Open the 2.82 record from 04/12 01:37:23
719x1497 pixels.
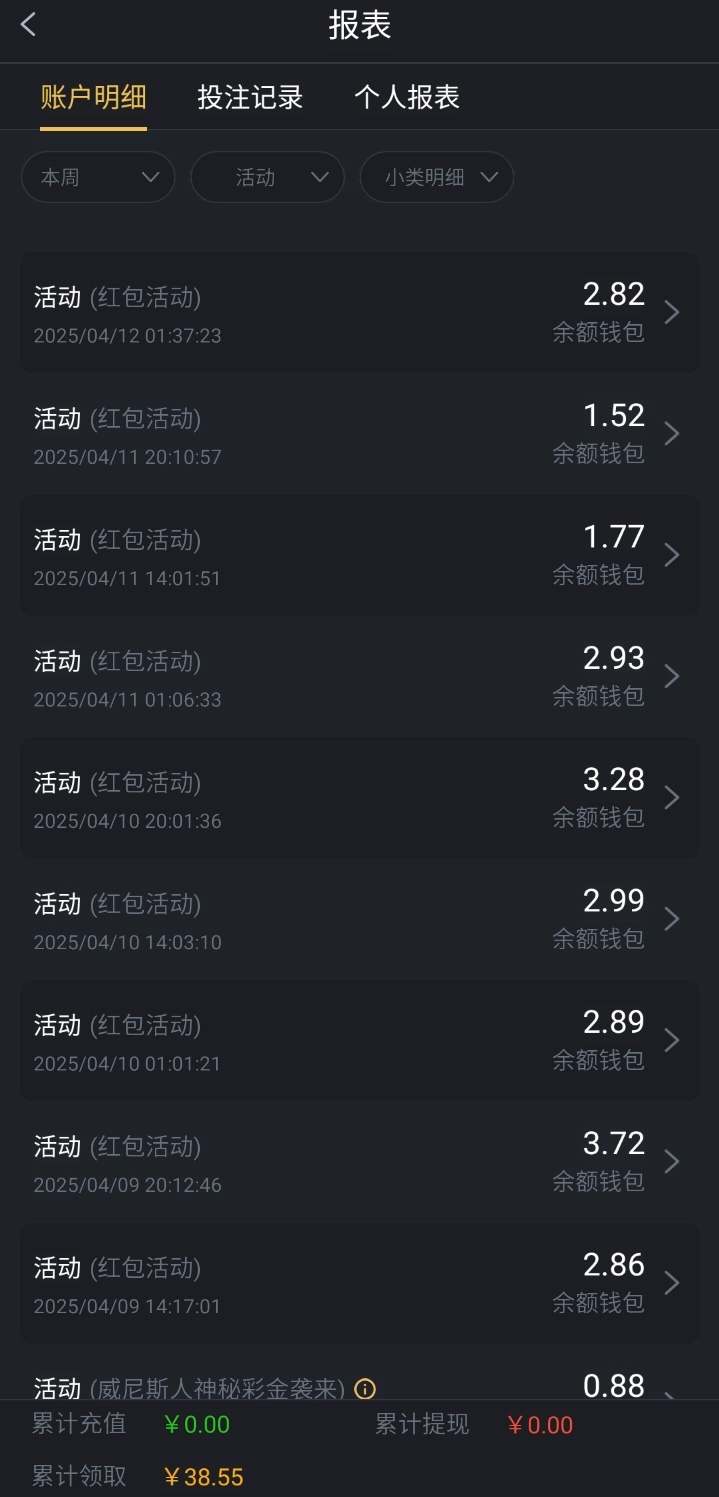coord(359,313)
